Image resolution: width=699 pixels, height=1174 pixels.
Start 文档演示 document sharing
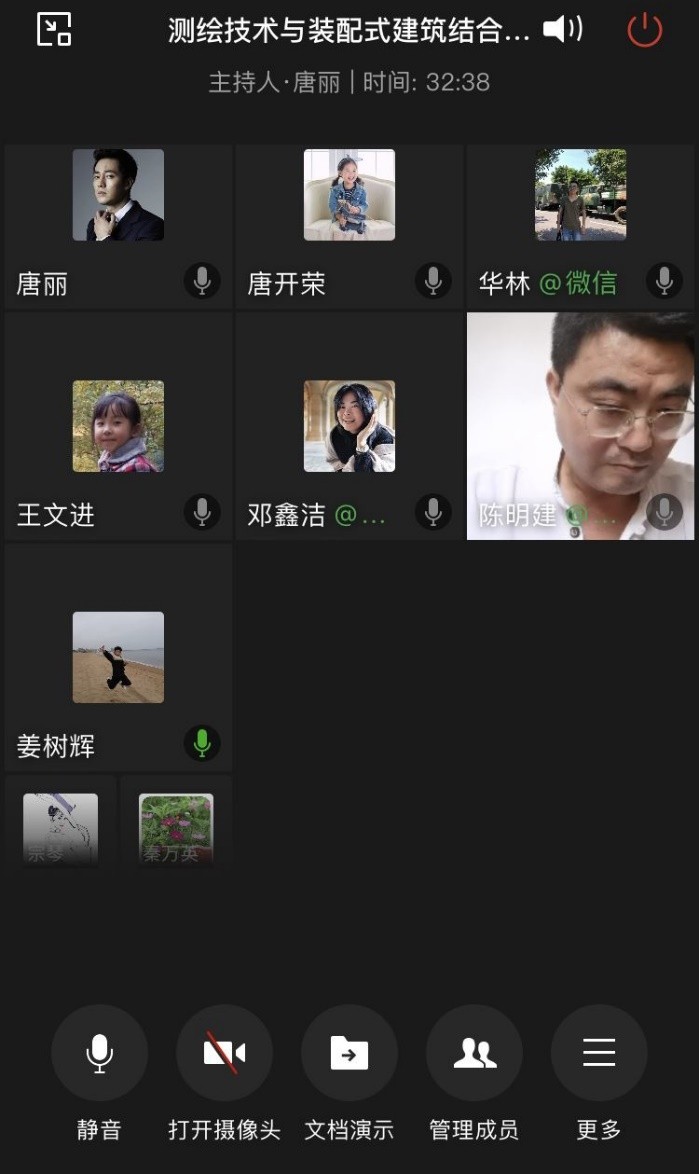[x=349, y=1053]
